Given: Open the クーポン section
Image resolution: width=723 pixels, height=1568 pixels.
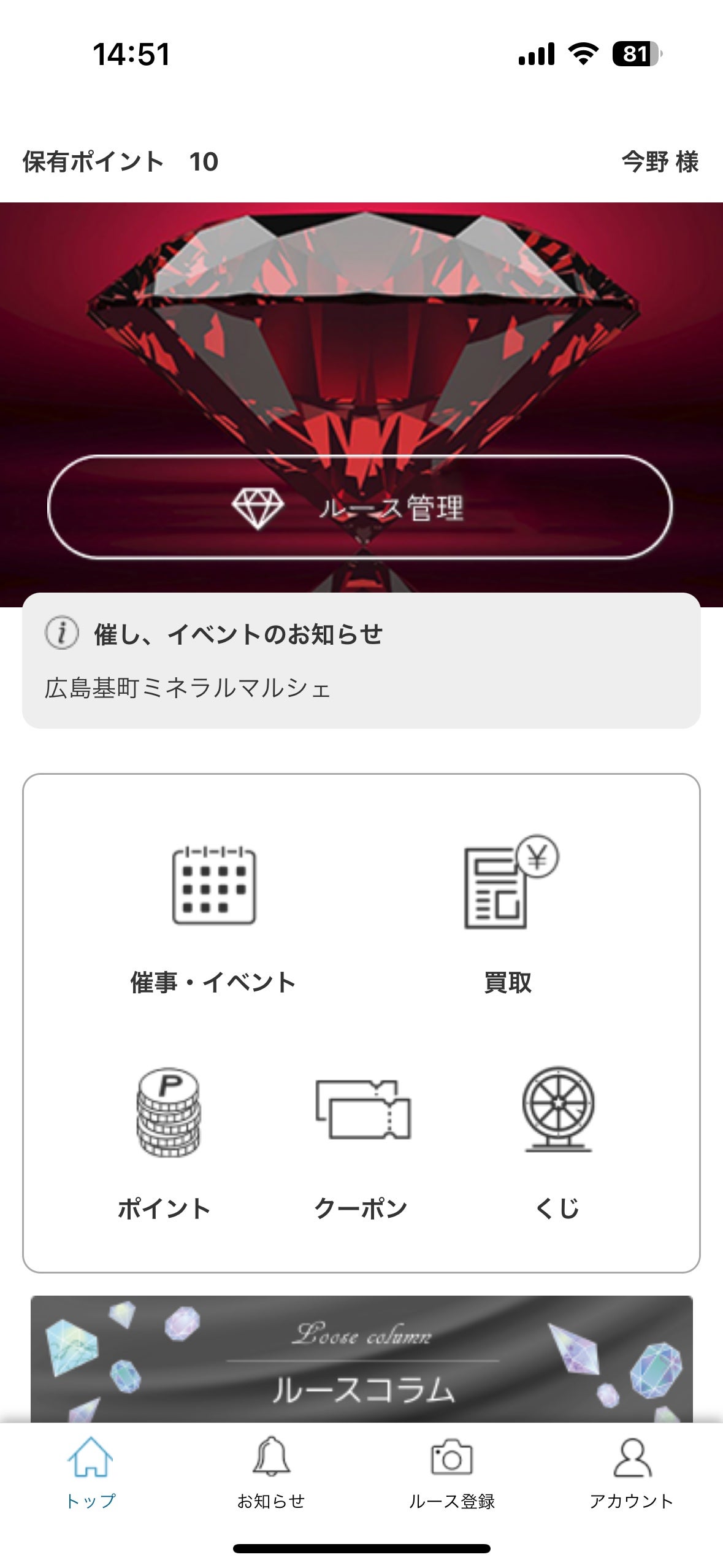Looking at the screenshot, I should tap(362, 1142).
